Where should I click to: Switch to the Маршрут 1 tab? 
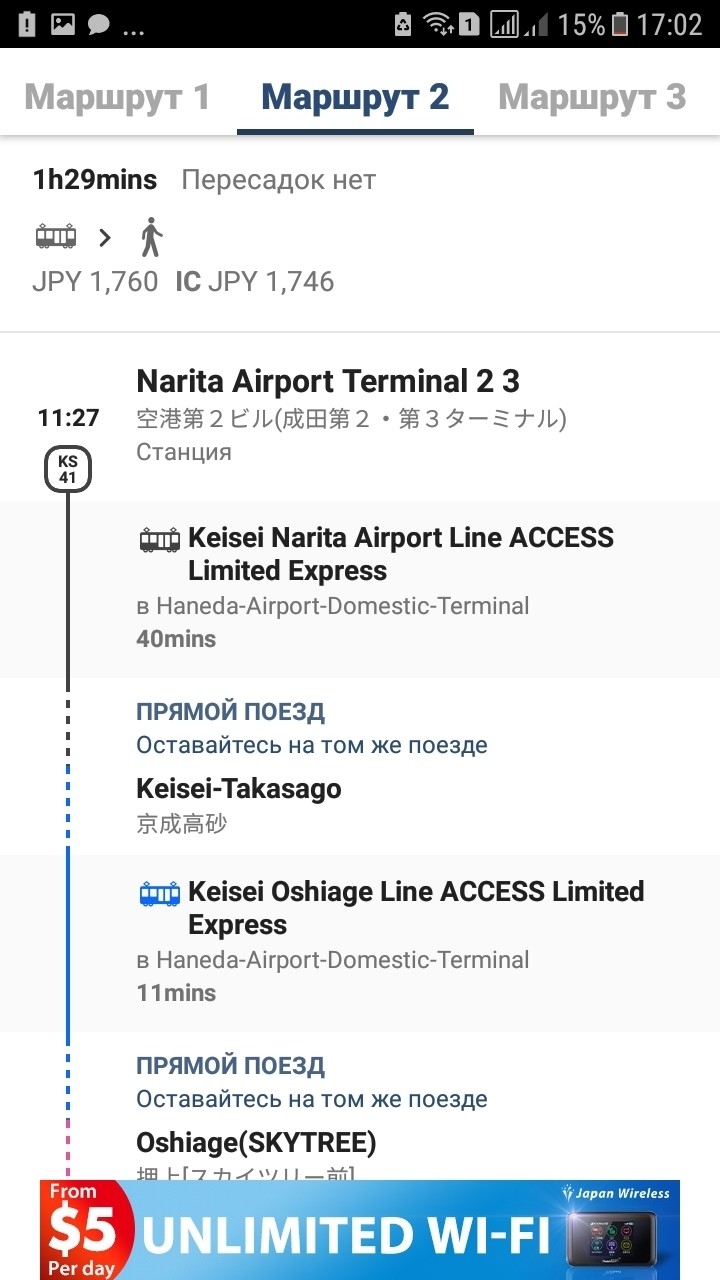tap(117, 97)
